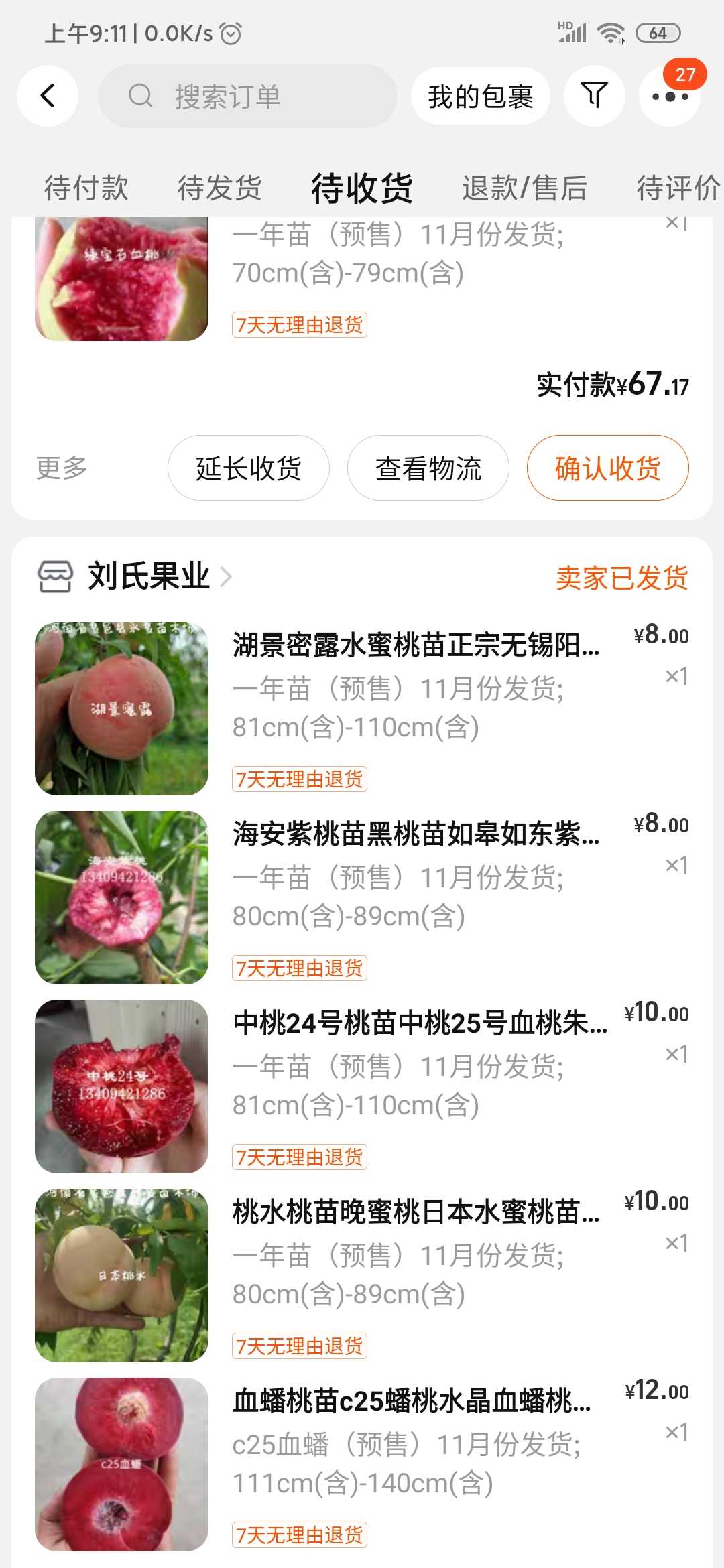
Task: Tap the 搜索订单 search field
Action: (248, 96)
